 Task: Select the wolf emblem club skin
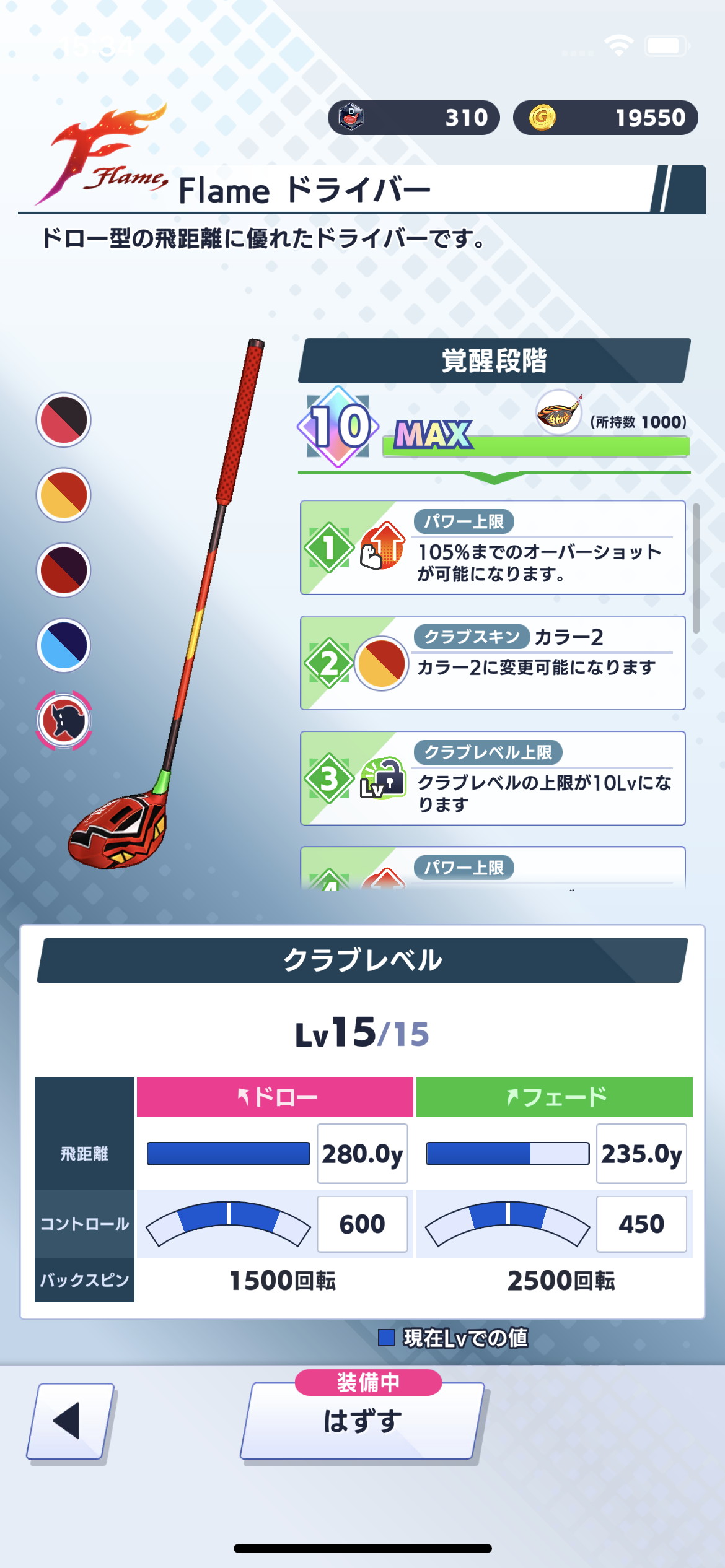[63, 721]
